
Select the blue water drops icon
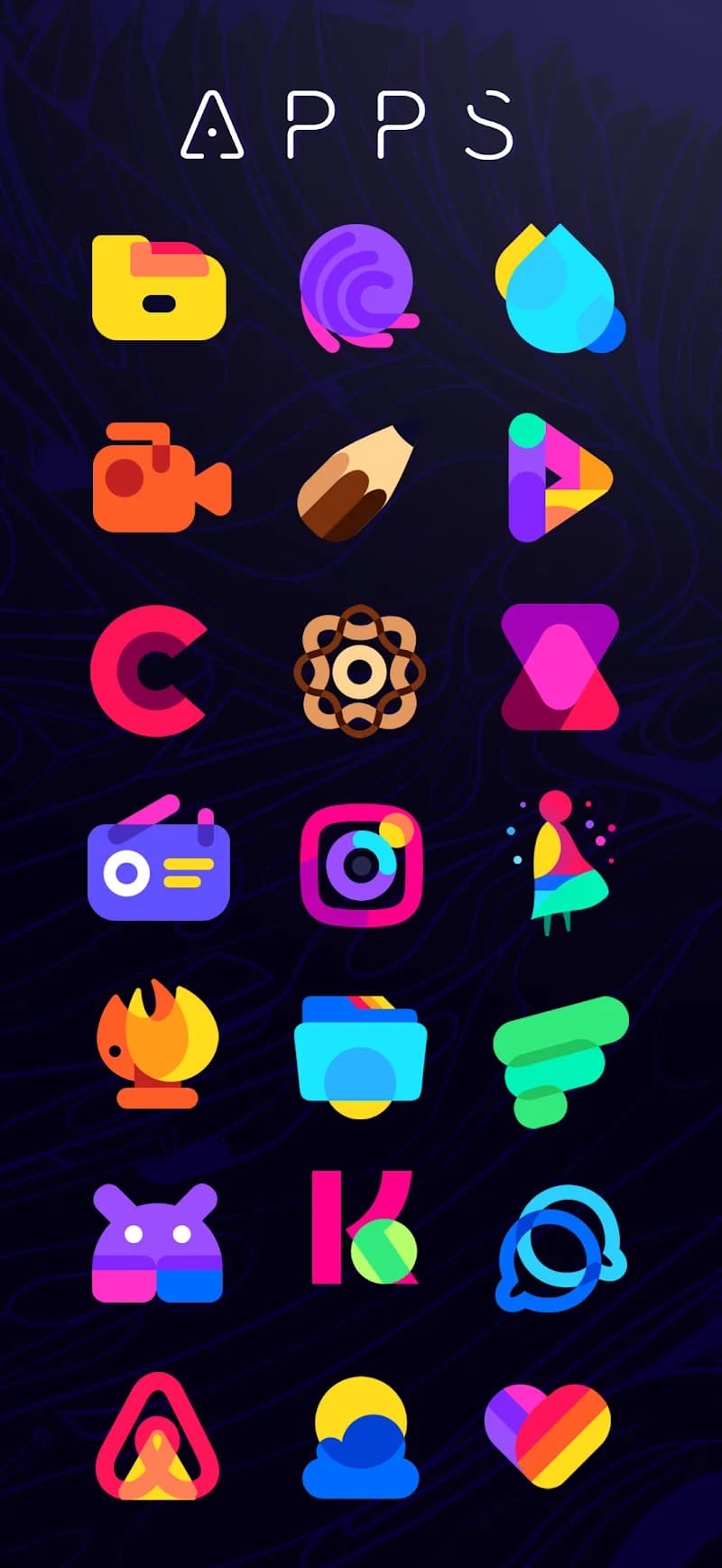point(560,285)
